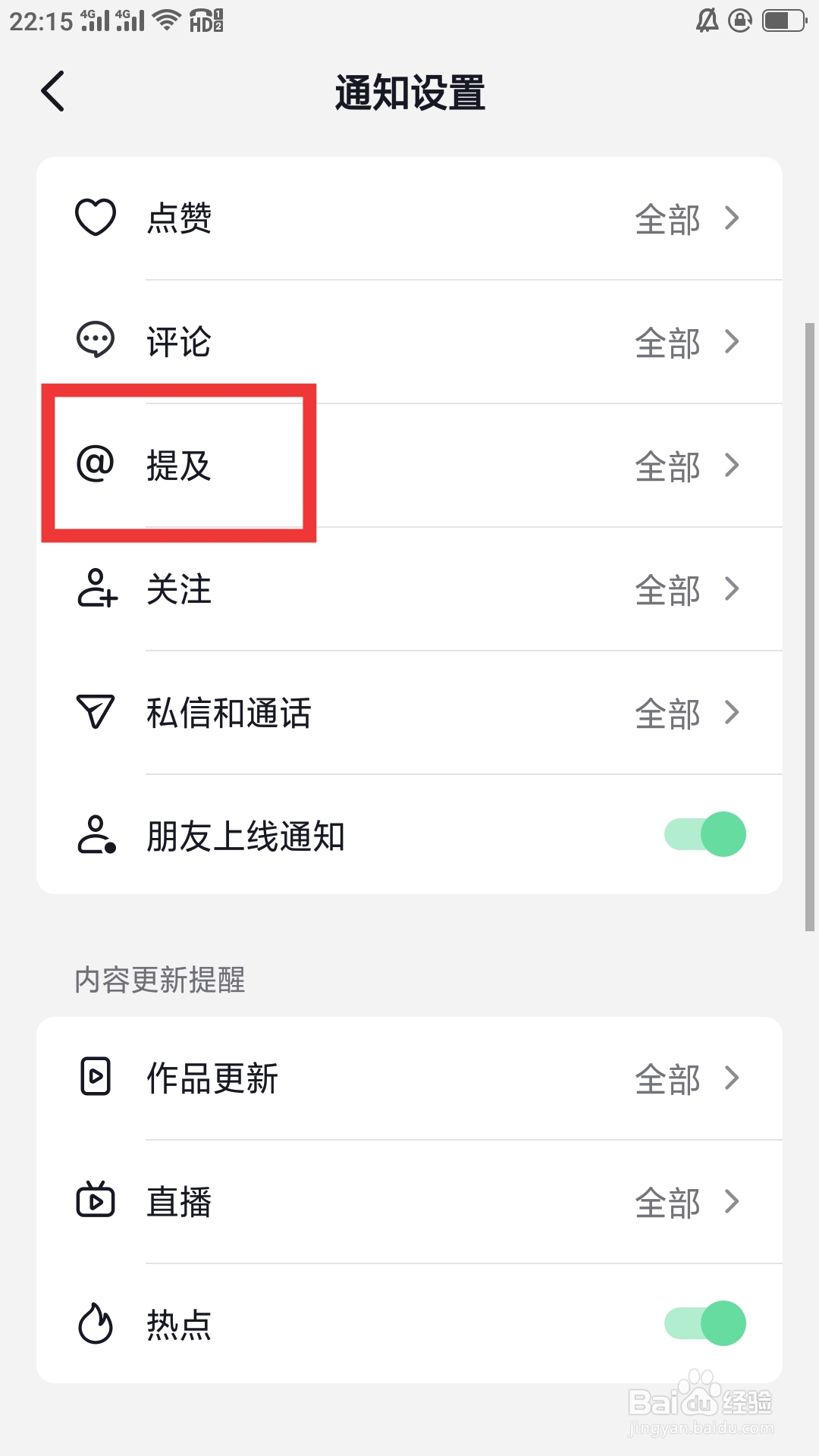Turn off the 热点 notification toggle
Viewport: 819px width, 1456px height.
[704, 1323]
